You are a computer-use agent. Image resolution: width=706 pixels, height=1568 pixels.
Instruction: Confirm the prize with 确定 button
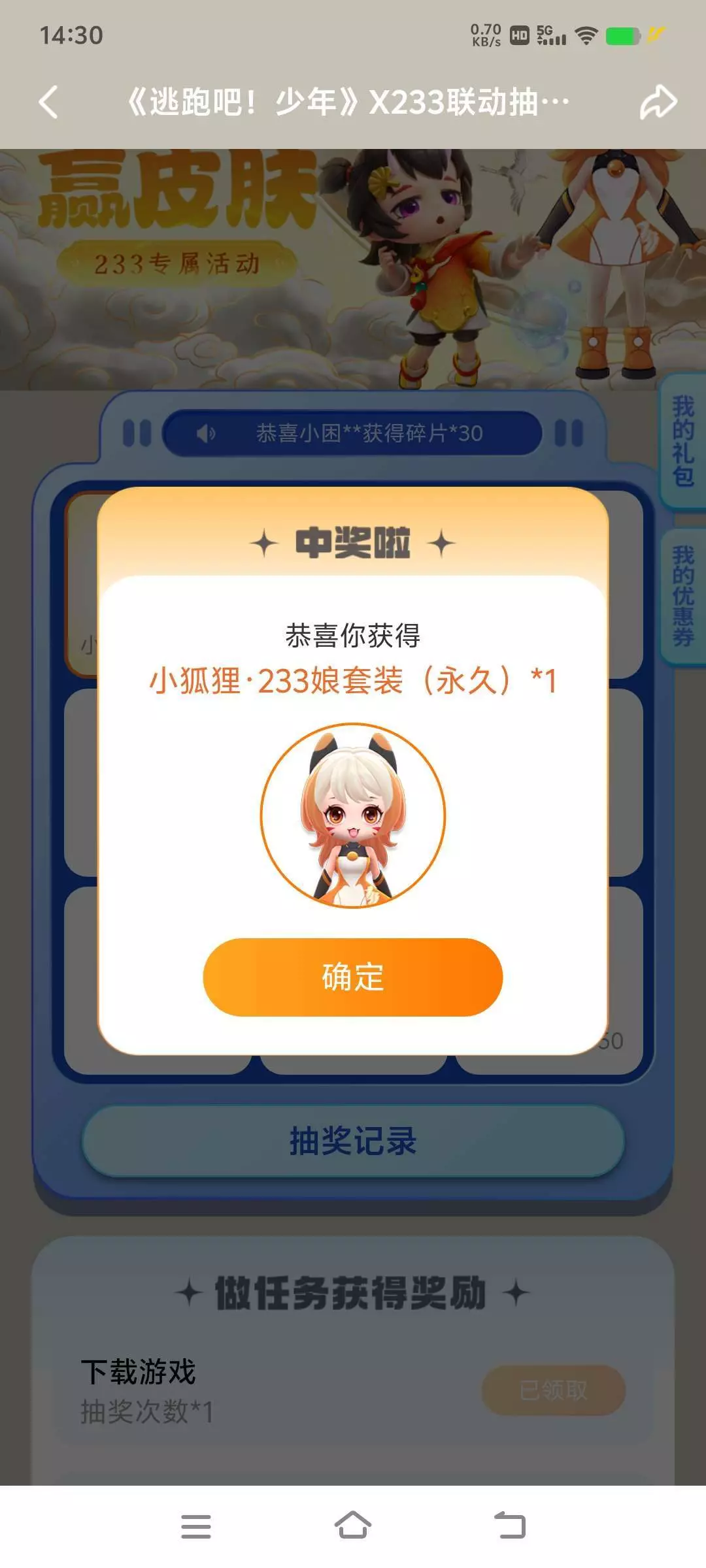(352, 977)
